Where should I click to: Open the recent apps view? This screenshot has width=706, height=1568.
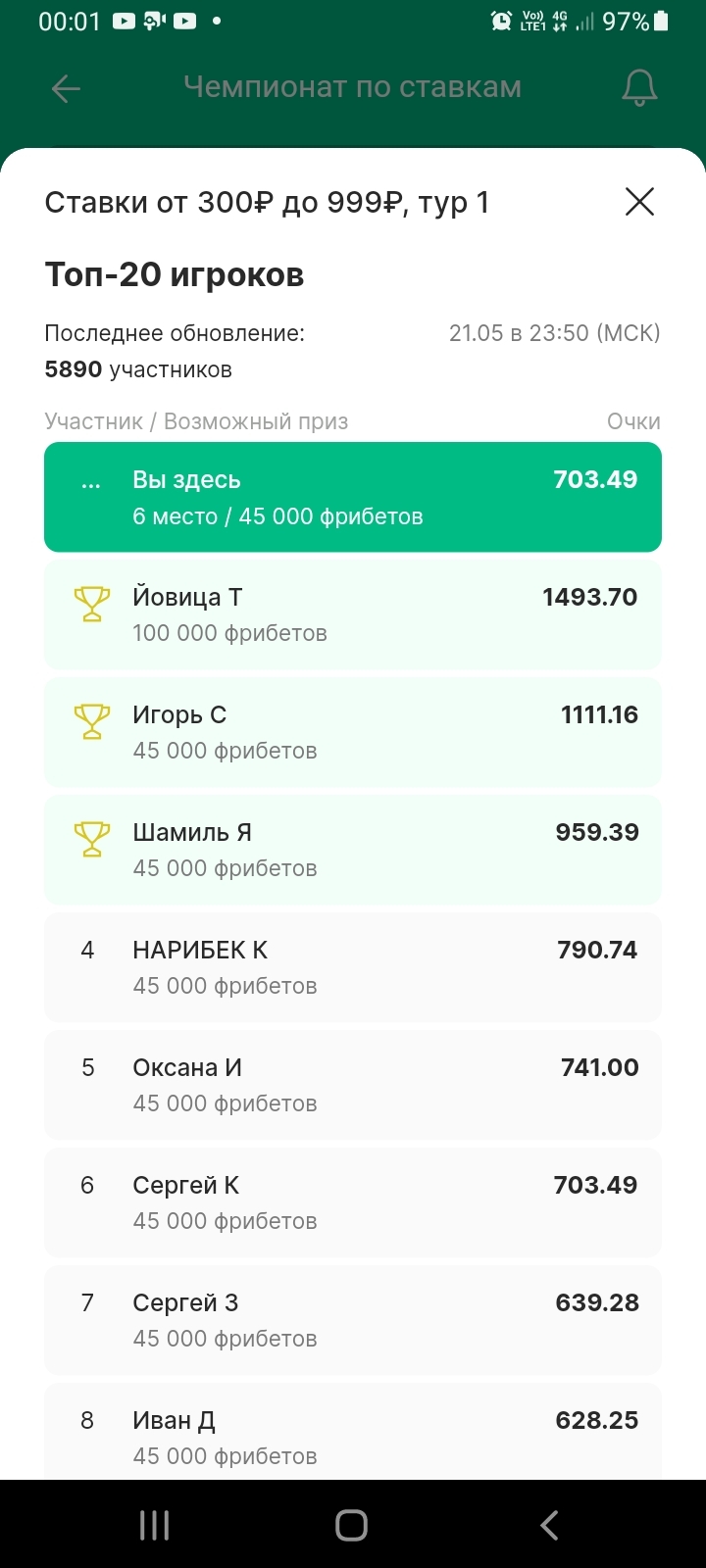154,1525
